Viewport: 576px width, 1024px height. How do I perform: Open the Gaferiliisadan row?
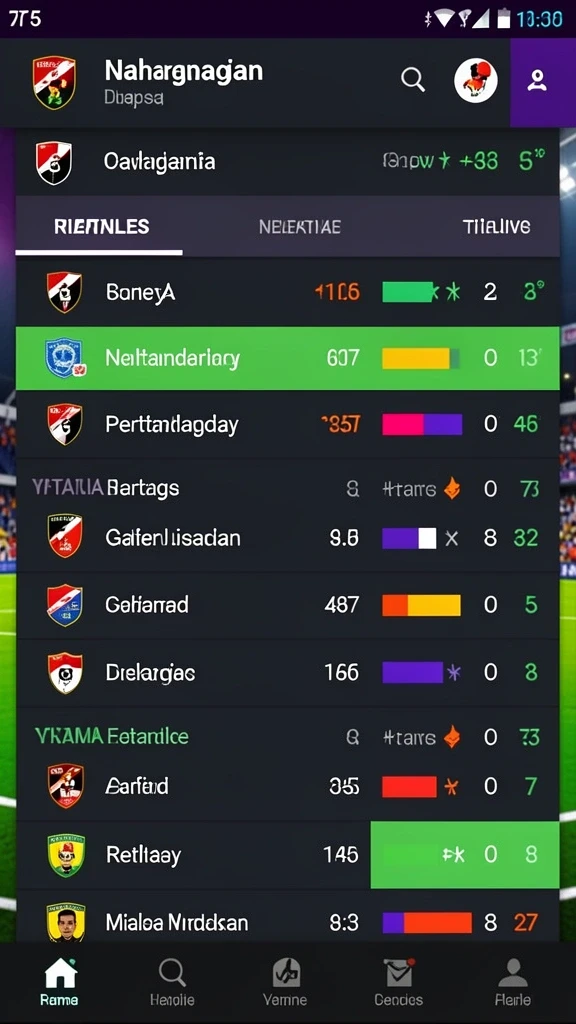point(287,537)
